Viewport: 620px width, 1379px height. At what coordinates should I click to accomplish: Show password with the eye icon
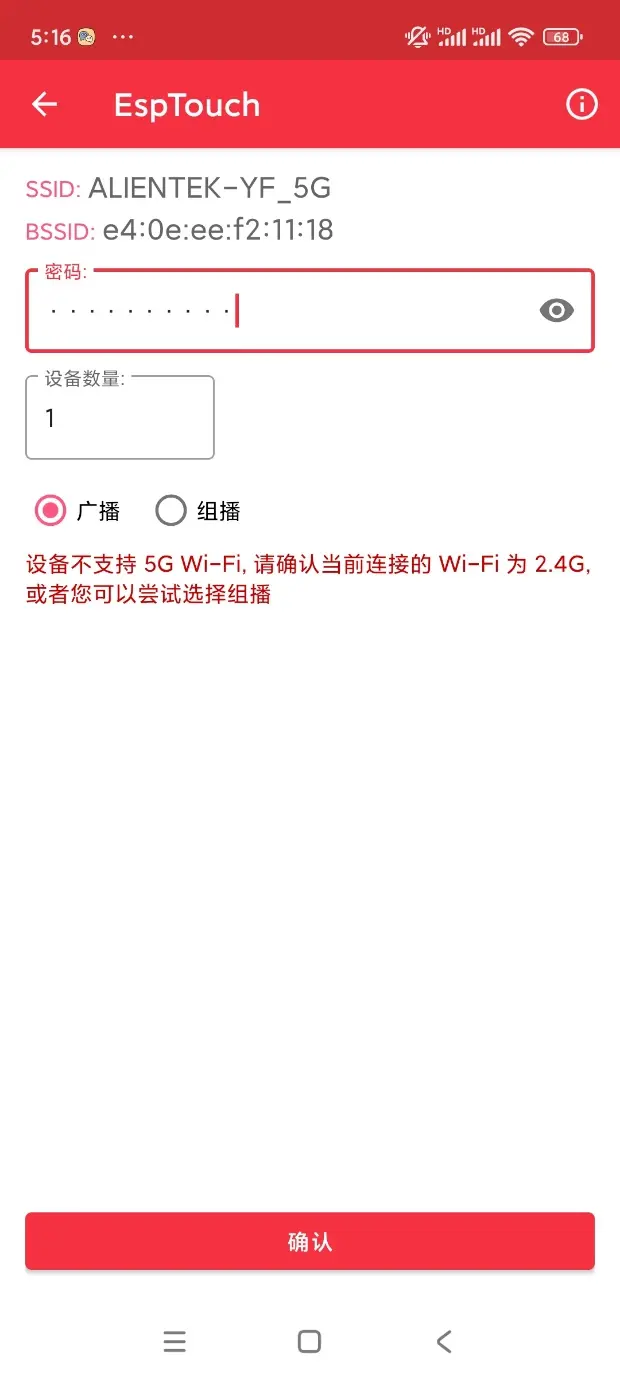click(x=556, y=311)
